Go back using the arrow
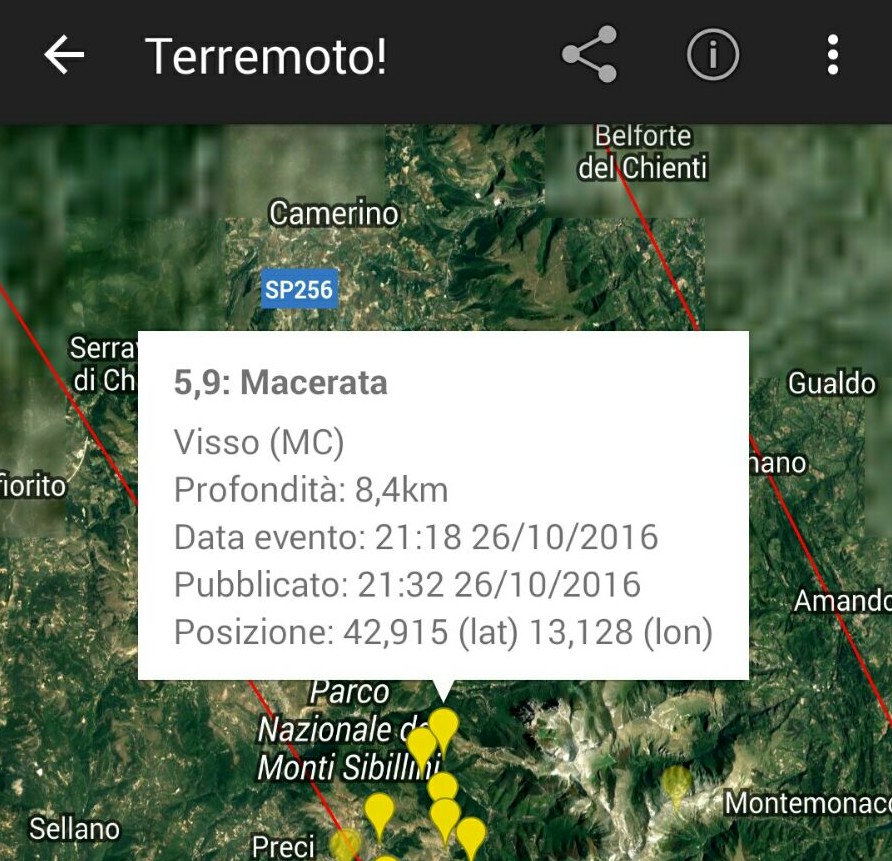Image resolution: width=892 pixels, height=861 pixels. pos(65,56)
